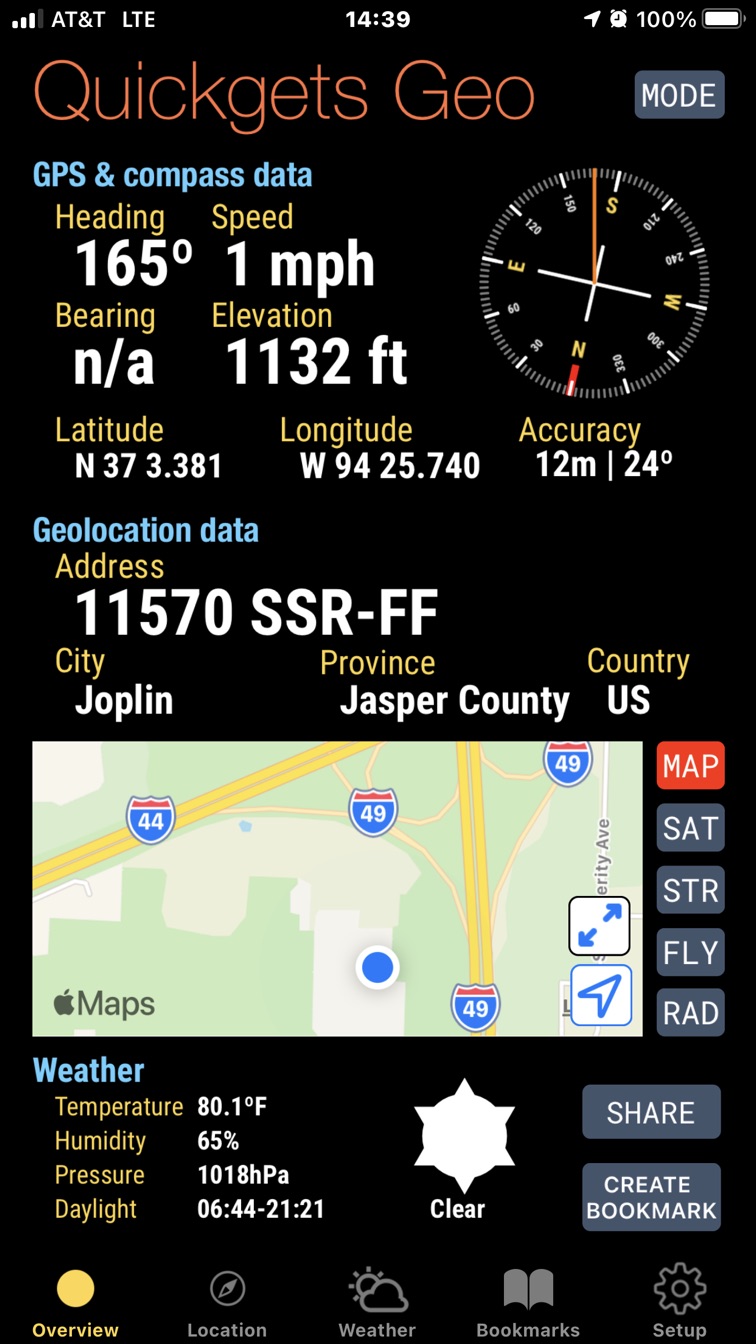Screen dimensions: 756x1344
Task: Switch to the FLY flyover view
Action: pyautogui.click(x=690, y=952)
